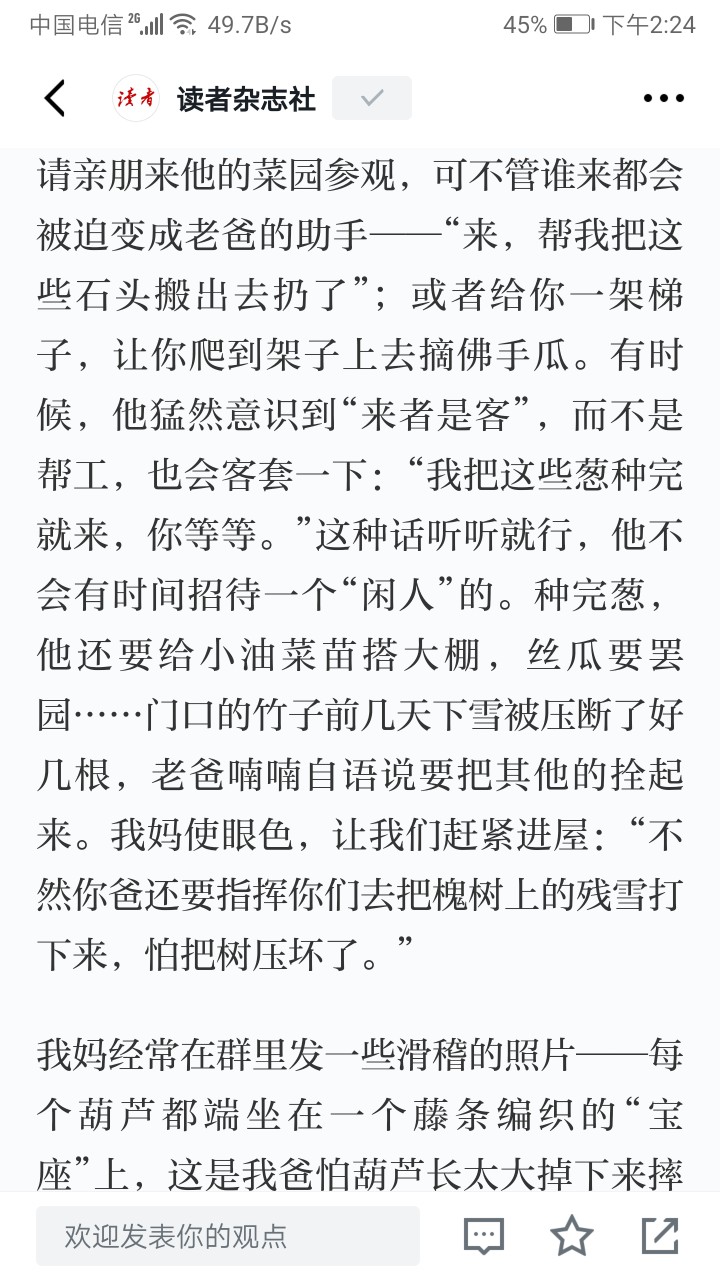Share this article
The image size is (720, 1280).
(660, 1236)
